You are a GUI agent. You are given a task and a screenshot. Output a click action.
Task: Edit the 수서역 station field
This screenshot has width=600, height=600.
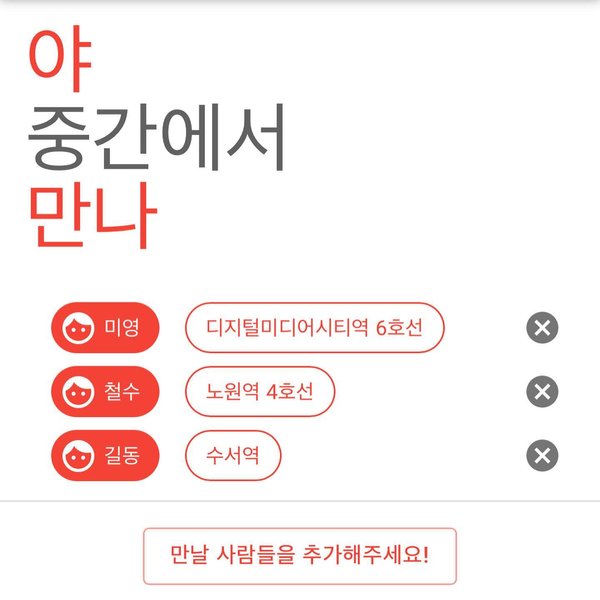coord(234,456)
